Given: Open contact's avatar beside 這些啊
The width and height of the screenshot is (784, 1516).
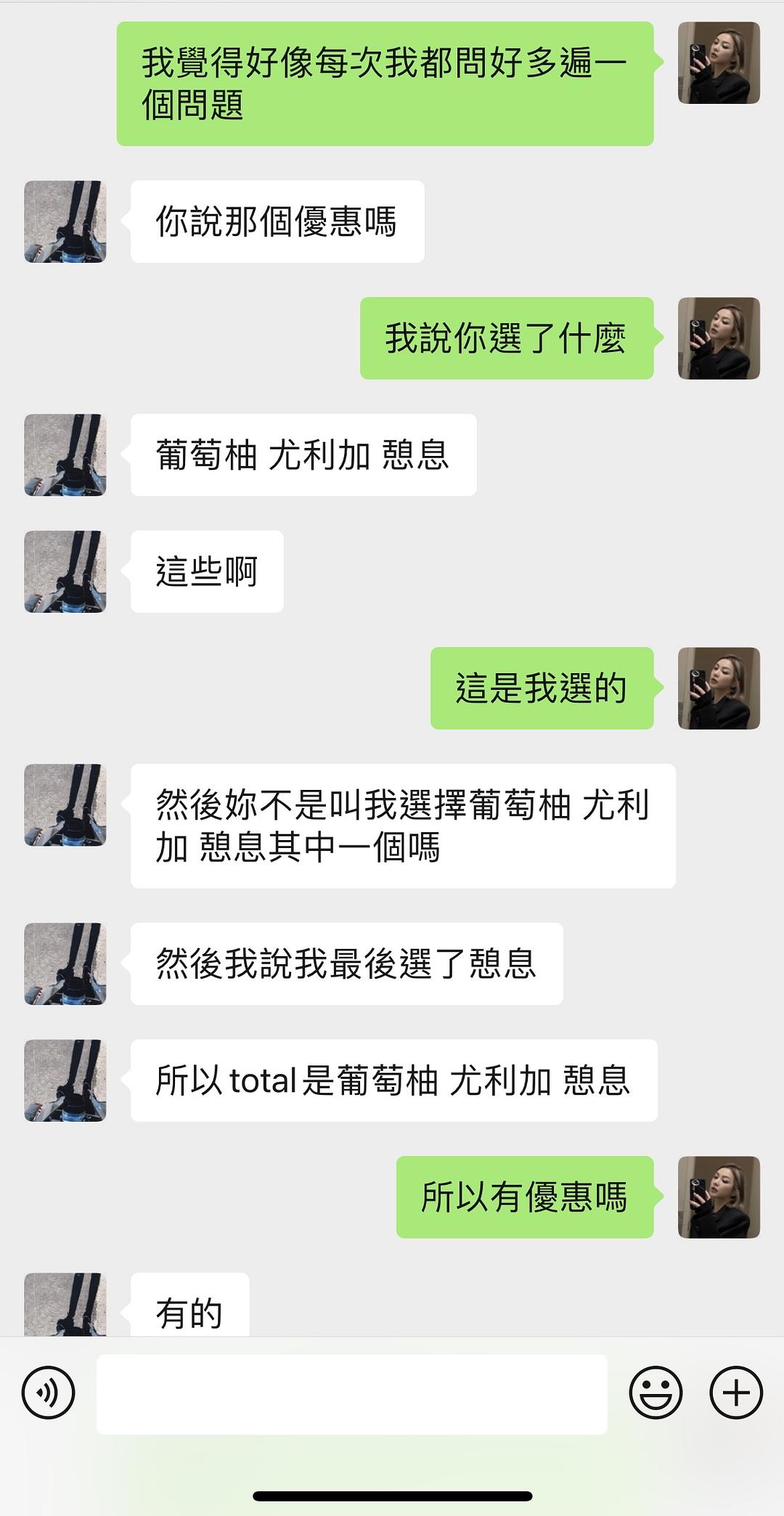Looking at the screenshot, I should (x=65, y=571).
